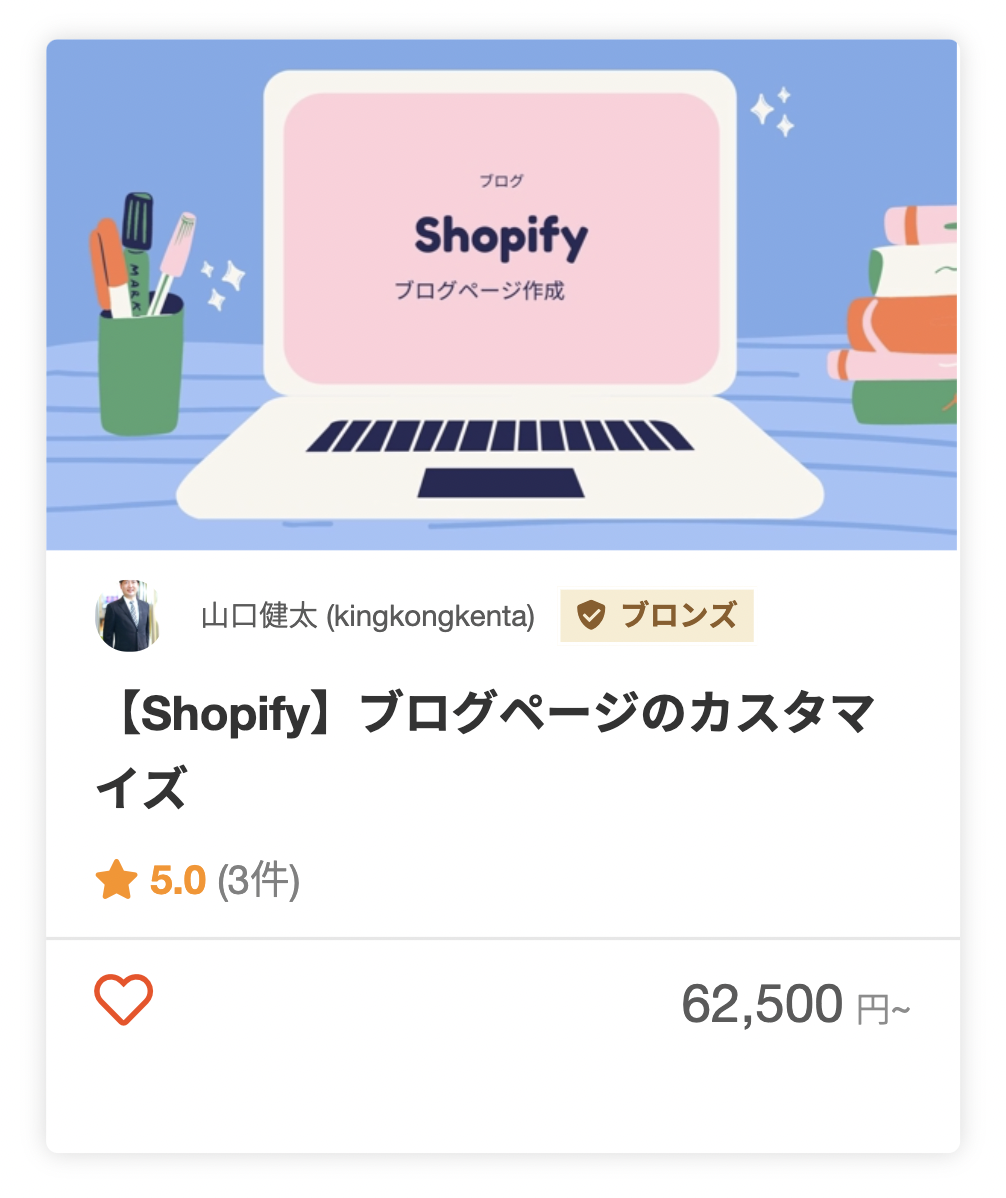This screenshot has height=1198, width=1006.
Task: View seller 山口健太's profile
Action: point(367,616)
